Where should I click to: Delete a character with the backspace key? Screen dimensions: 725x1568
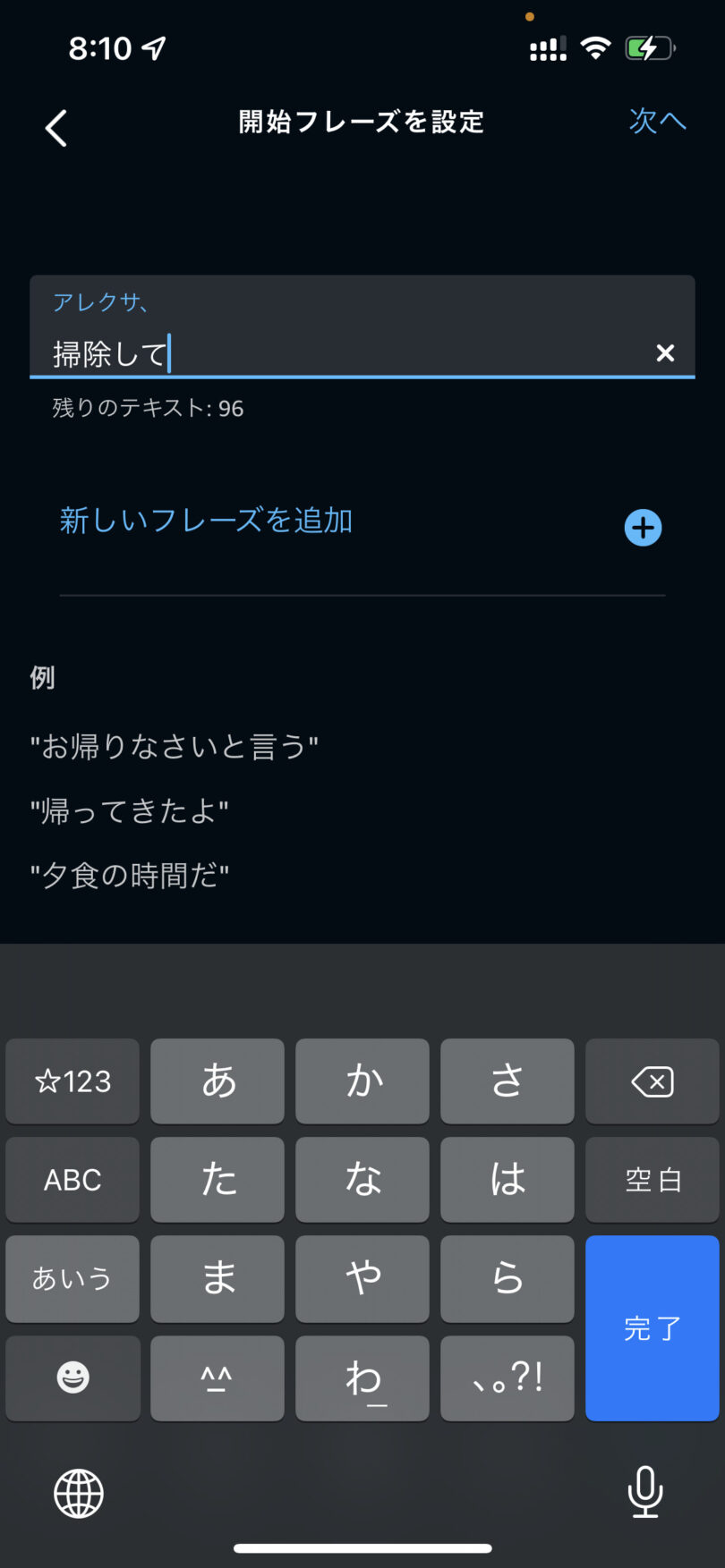click(x=652, y=1081)
